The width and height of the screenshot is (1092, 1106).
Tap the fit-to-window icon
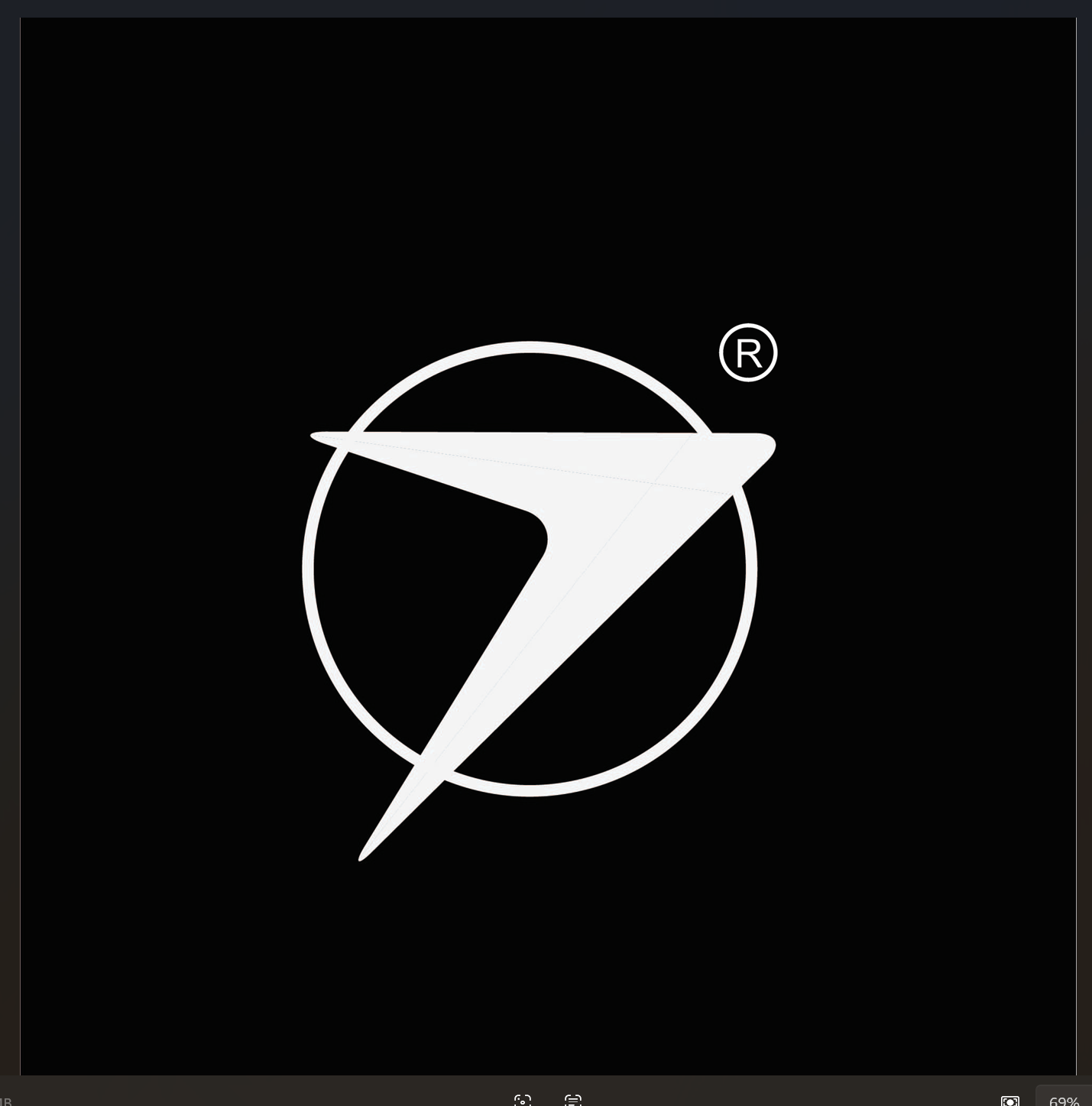1010,1100
